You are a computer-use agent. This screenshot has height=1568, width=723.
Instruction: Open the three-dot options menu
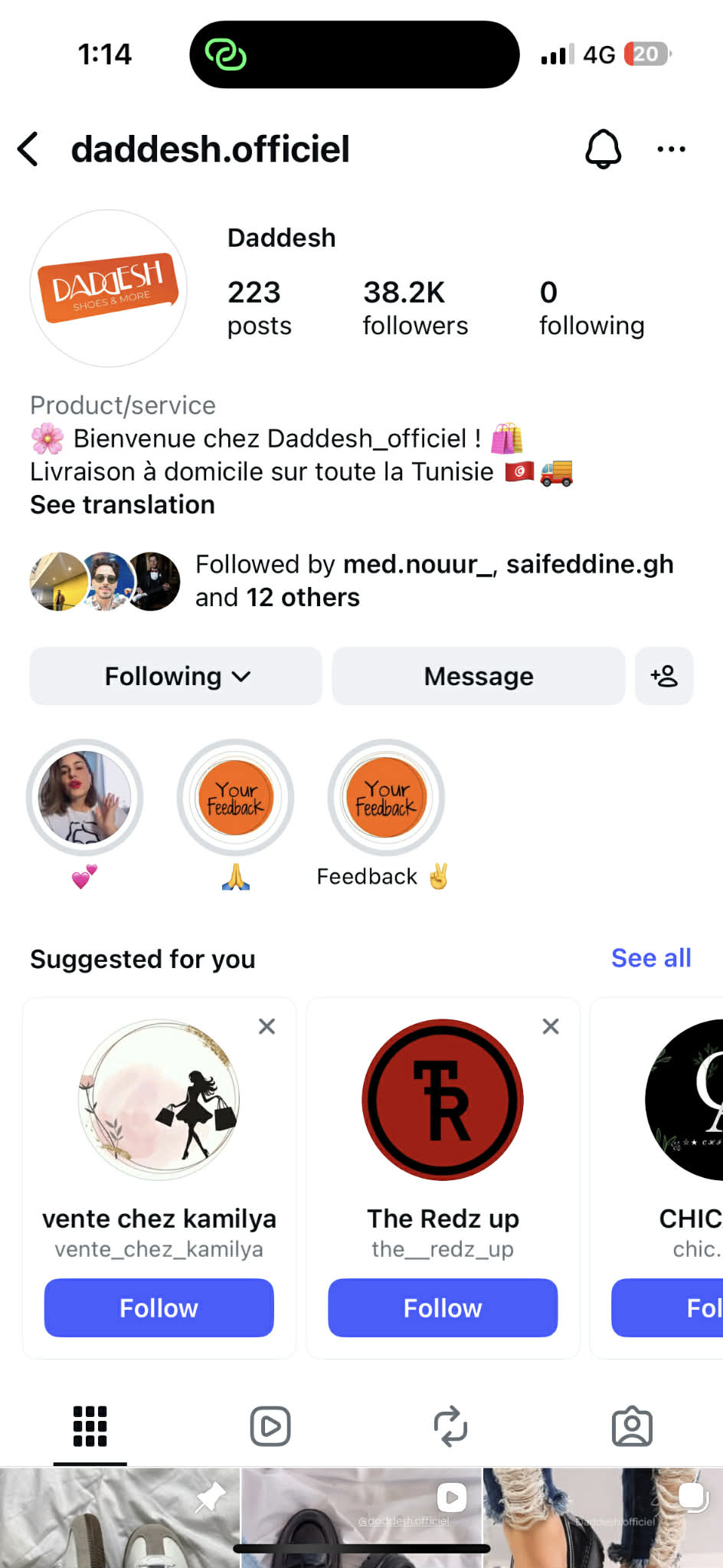[671, 149]
